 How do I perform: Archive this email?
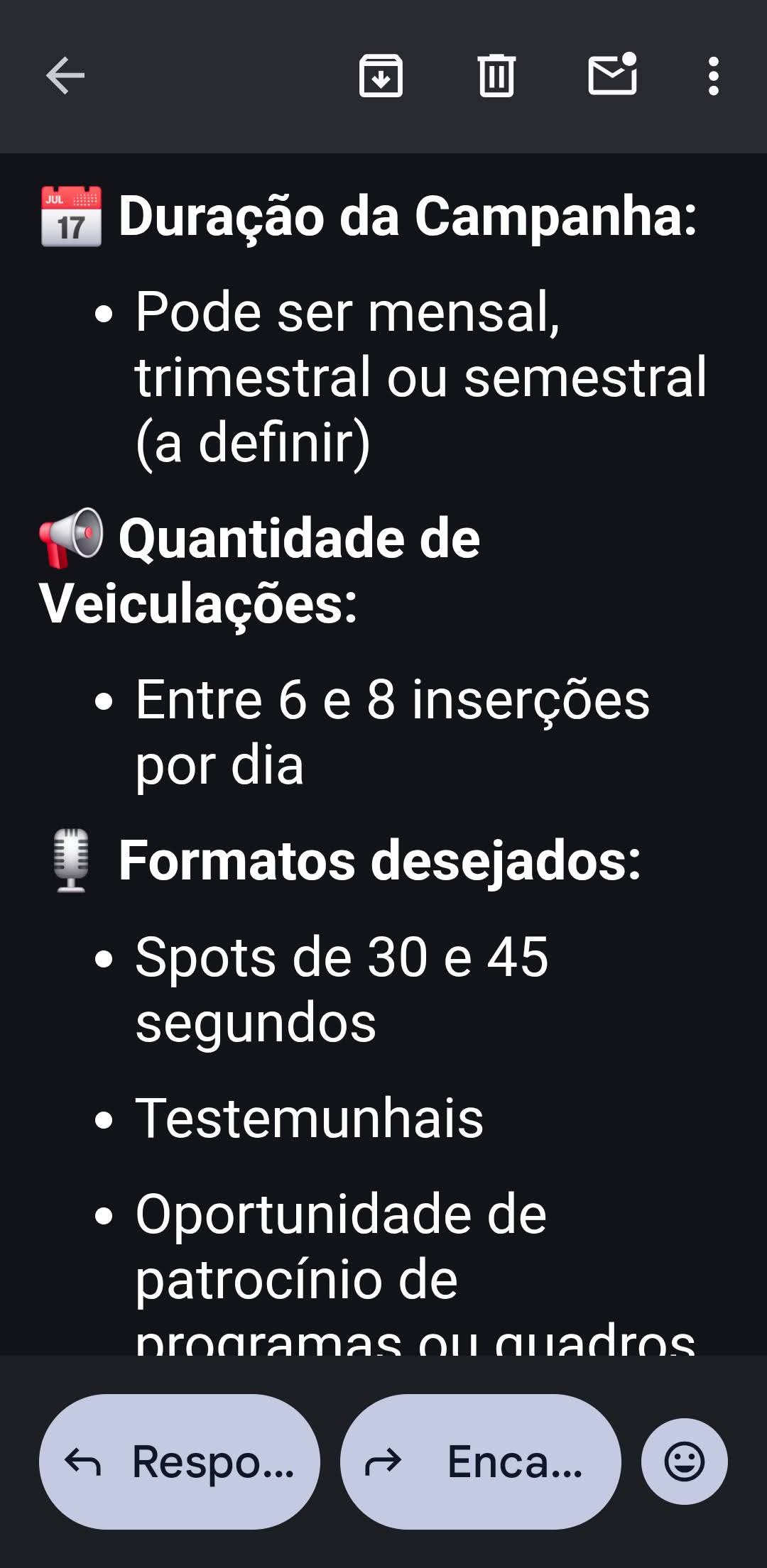tap(381, 75)
